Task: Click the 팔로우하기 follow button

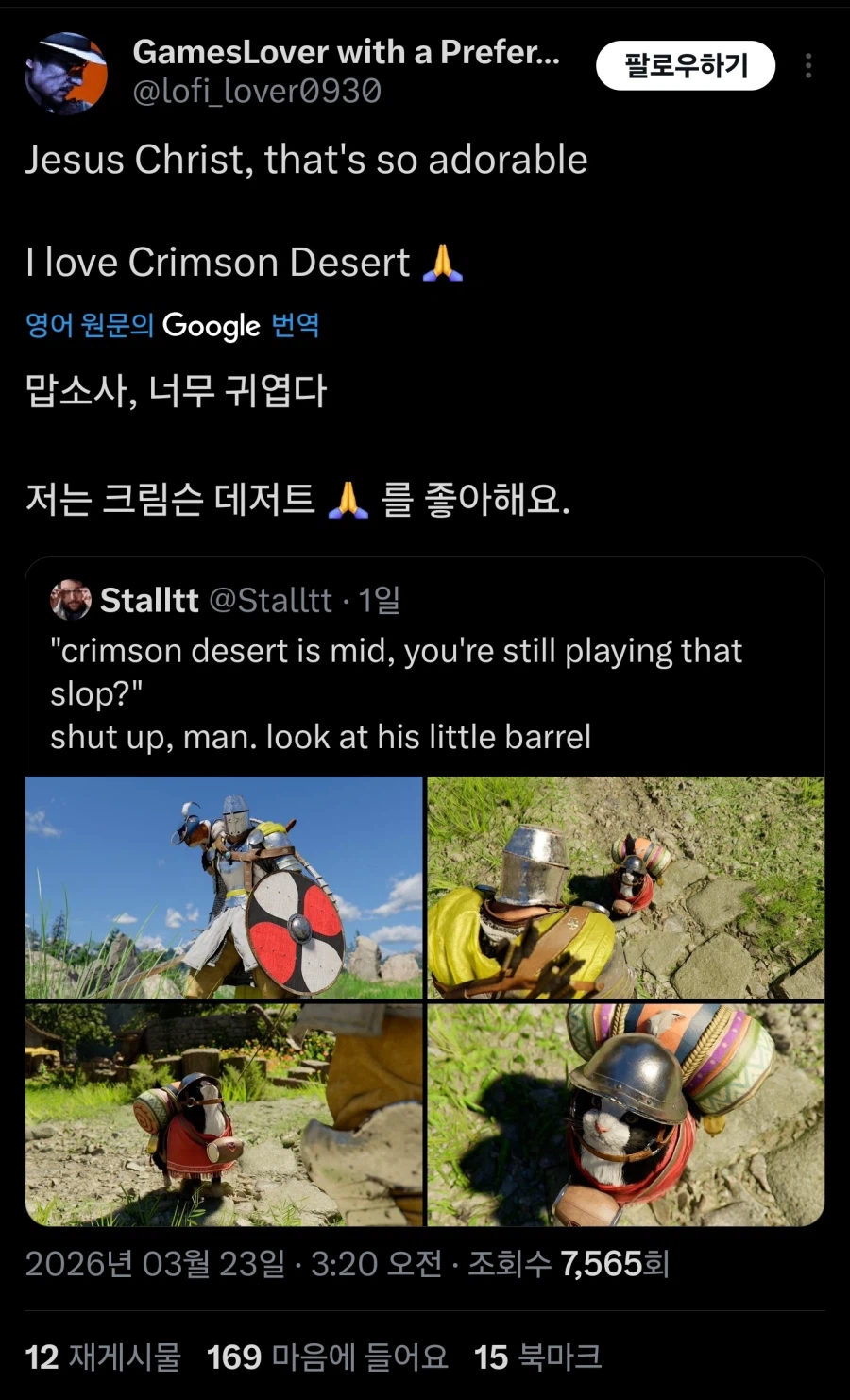Action: pyautogui.click(x=685, y=66)
